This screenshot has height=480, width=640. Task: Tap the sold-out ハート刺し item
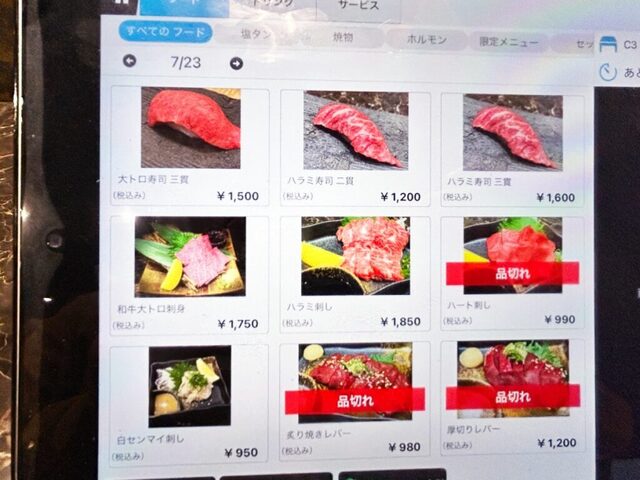(511, 273)
